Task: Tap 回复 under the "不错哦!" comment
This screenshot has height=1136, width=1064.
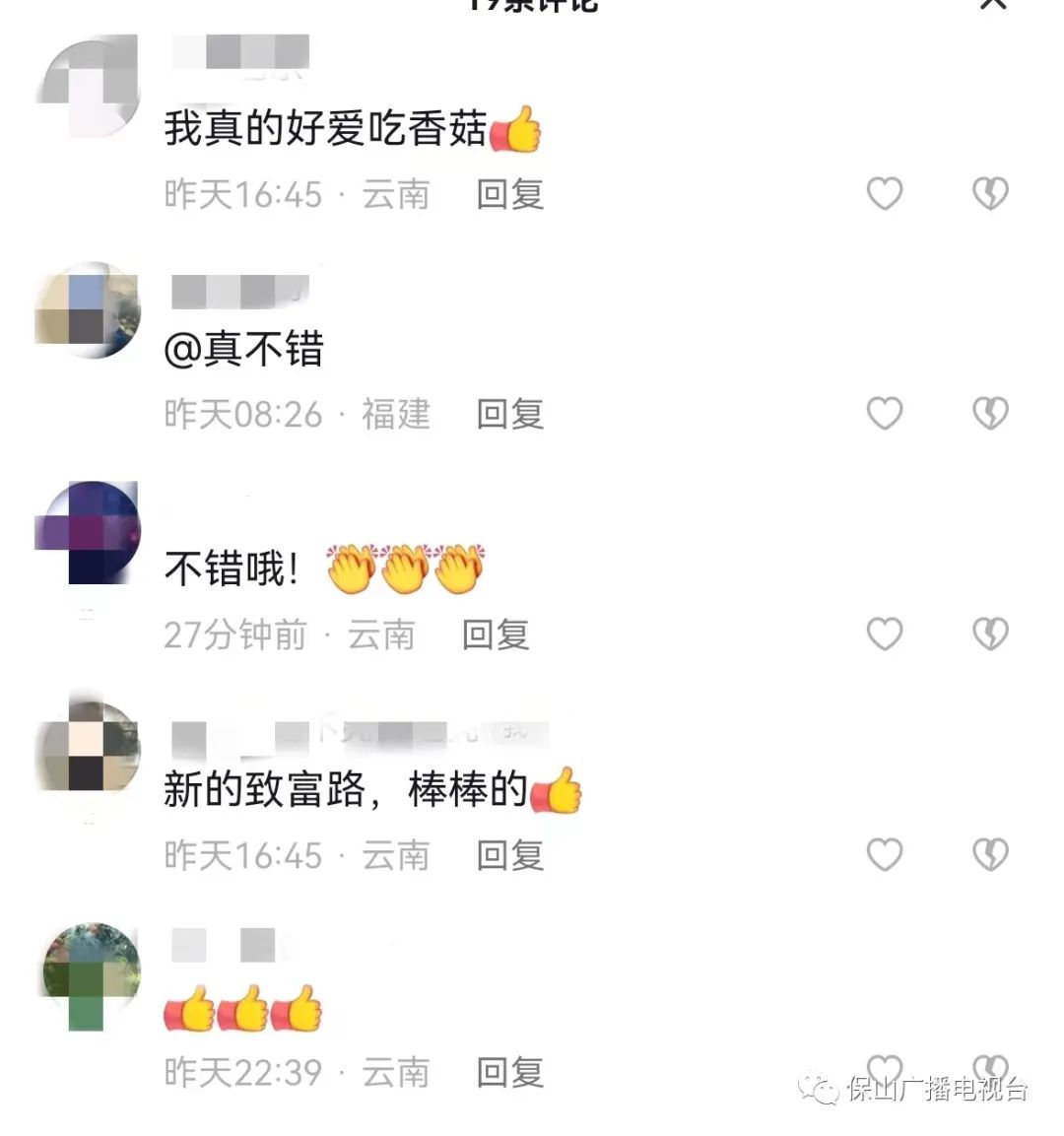Action: pos(498,635)
